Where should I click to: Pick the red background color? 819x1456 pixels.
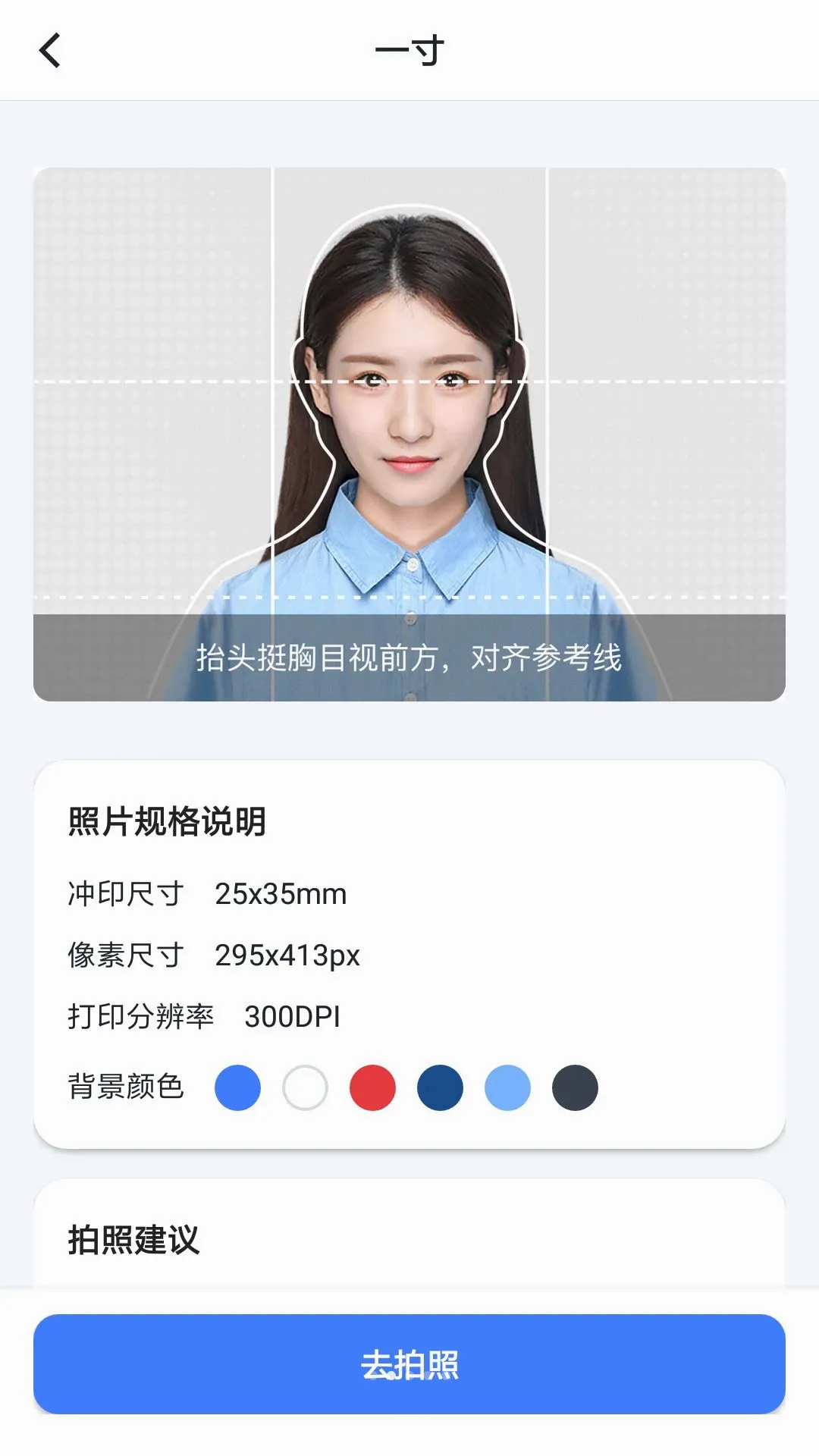(372, 1087)
